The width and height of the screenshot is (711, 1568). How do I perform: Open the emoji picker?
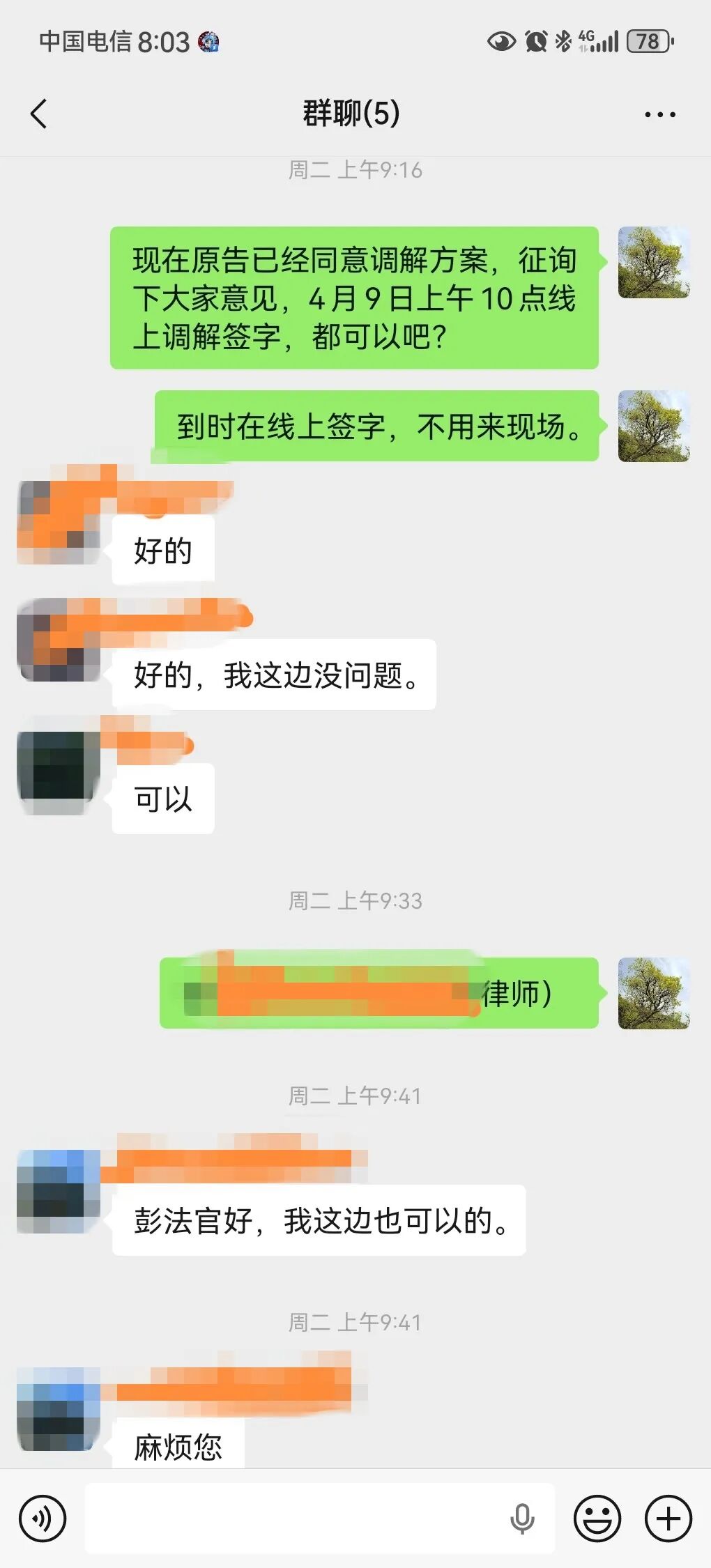click(x=597, y=1519)
